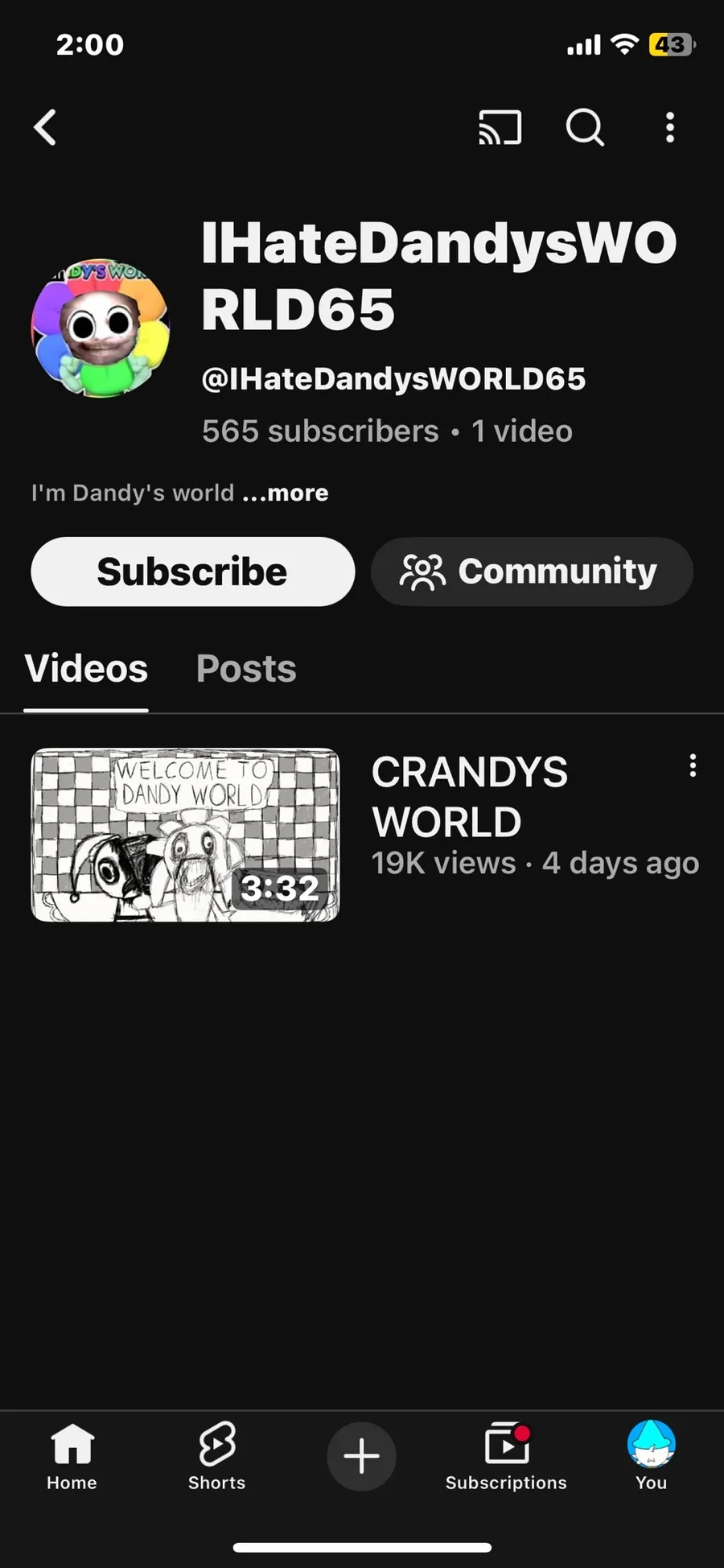Open options for CRANDYS WORLD video
This screenshot has width=724, height=1568.
[x=693, y=765]
